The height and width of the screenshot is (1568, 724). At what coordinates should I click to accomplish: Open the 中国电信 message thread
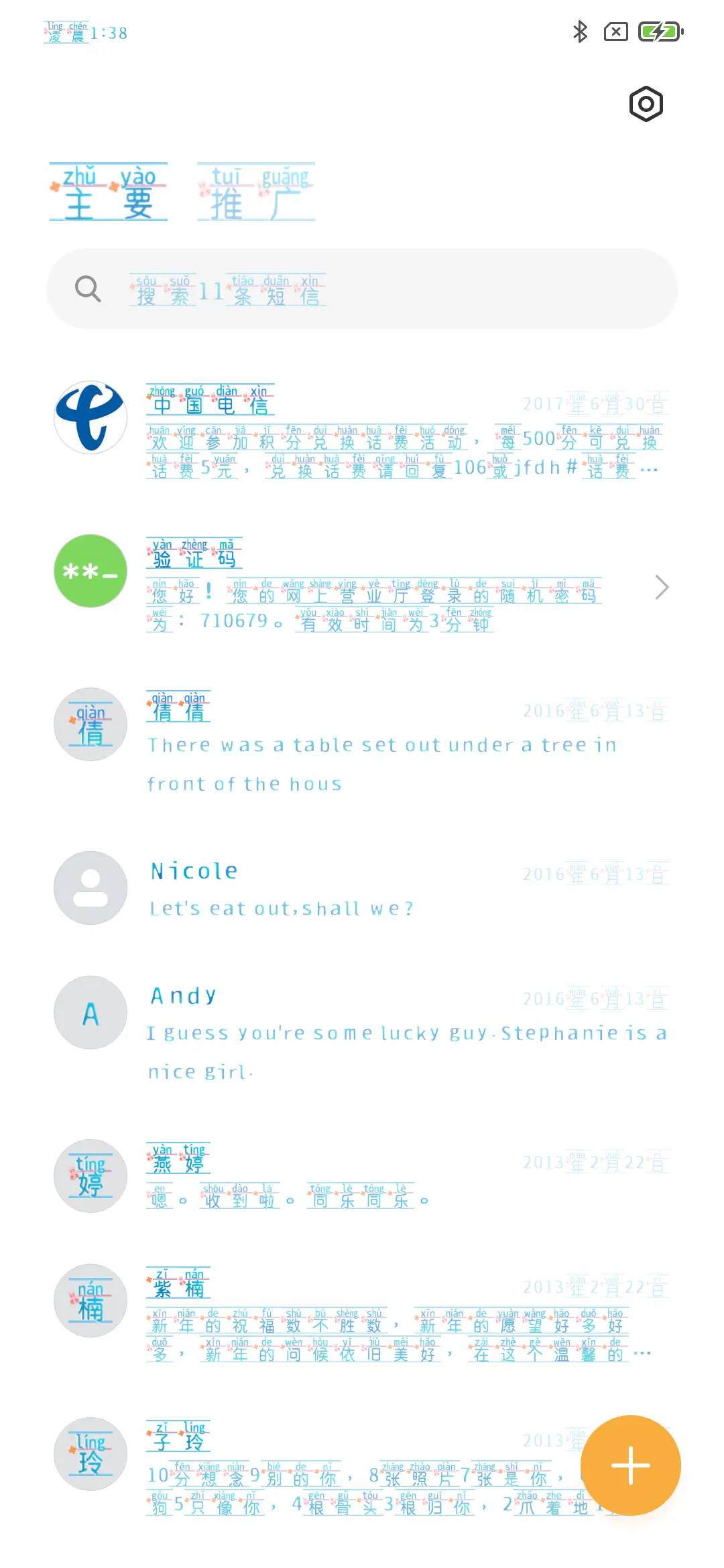362,429
